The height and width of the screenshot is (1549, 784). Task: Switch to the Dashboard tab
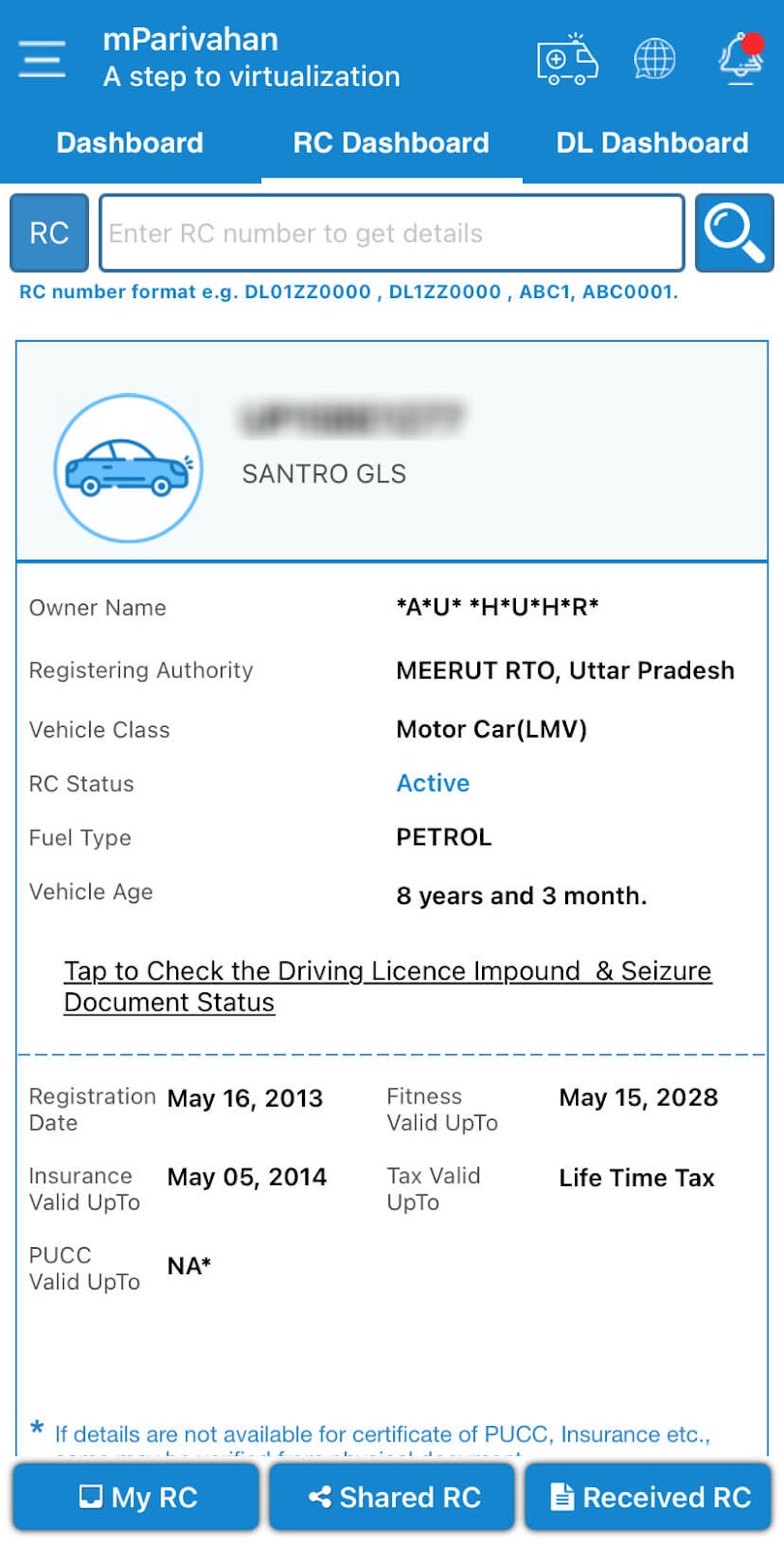click(130, 142)
